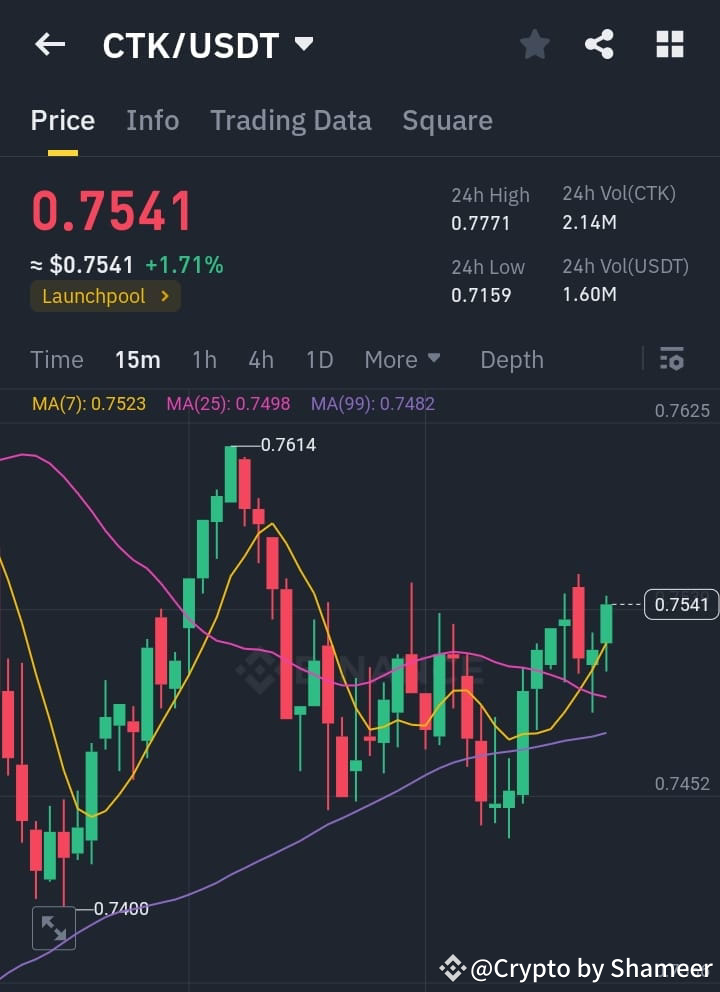The width and height of the screenshot is (720, 992).
Task: Select the 1D timeframe
Action: pos(319,359)
